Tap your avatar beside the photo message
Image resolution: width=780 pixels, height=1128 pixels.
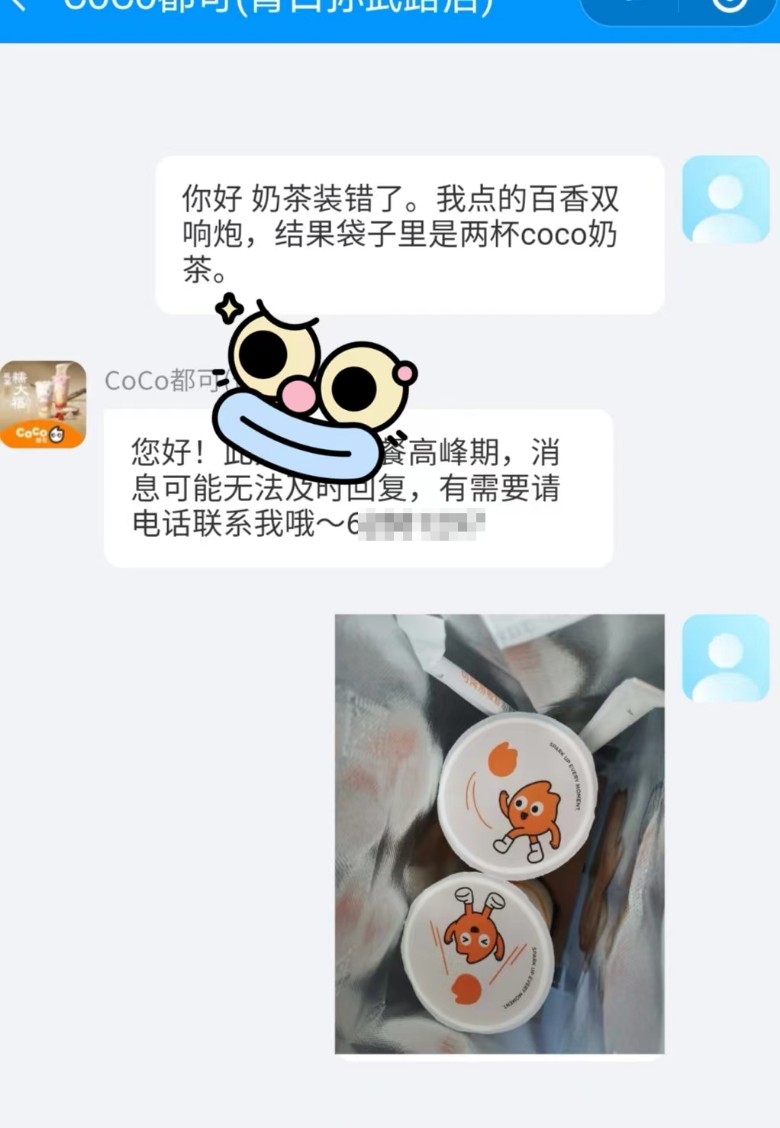(x=725, y=657)
